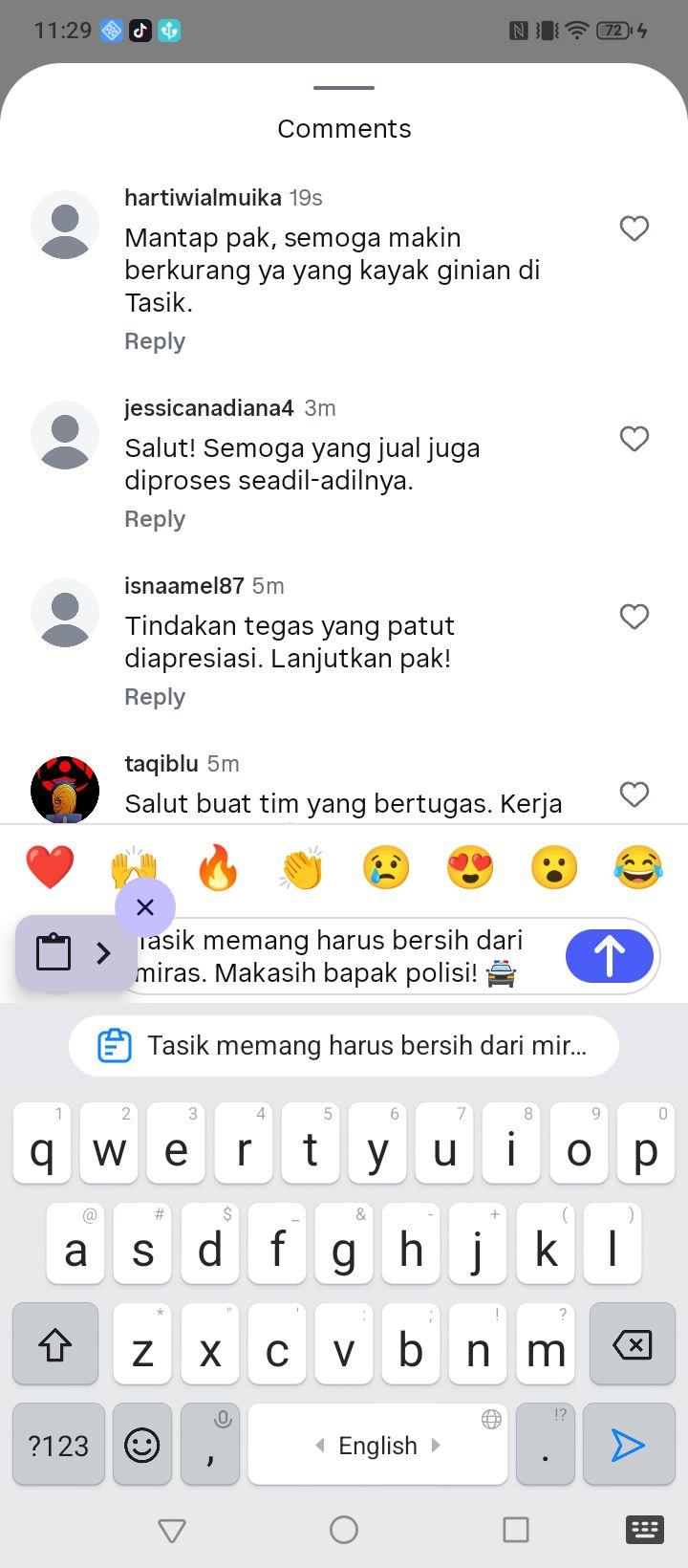Viewport: 688px width, 1568px height.
Task: Like isnaamel87's comment
Action: [x=634, y=617]
